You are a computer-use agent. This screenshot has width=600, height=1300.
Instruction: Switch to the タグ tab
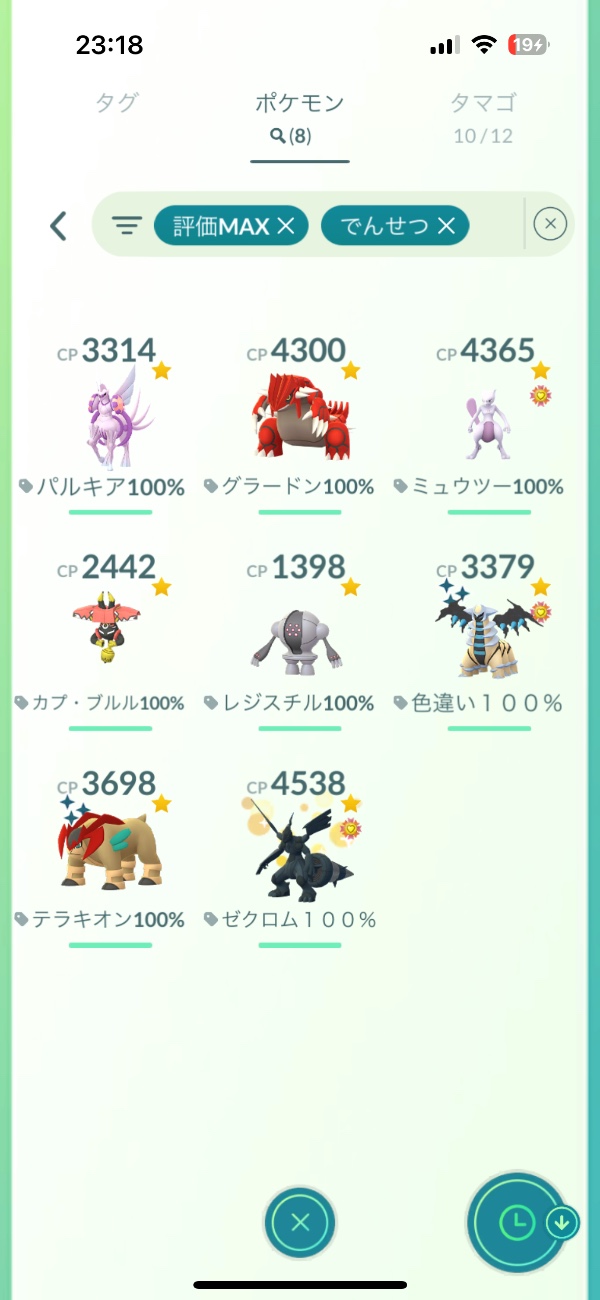(x=116, y=103)
